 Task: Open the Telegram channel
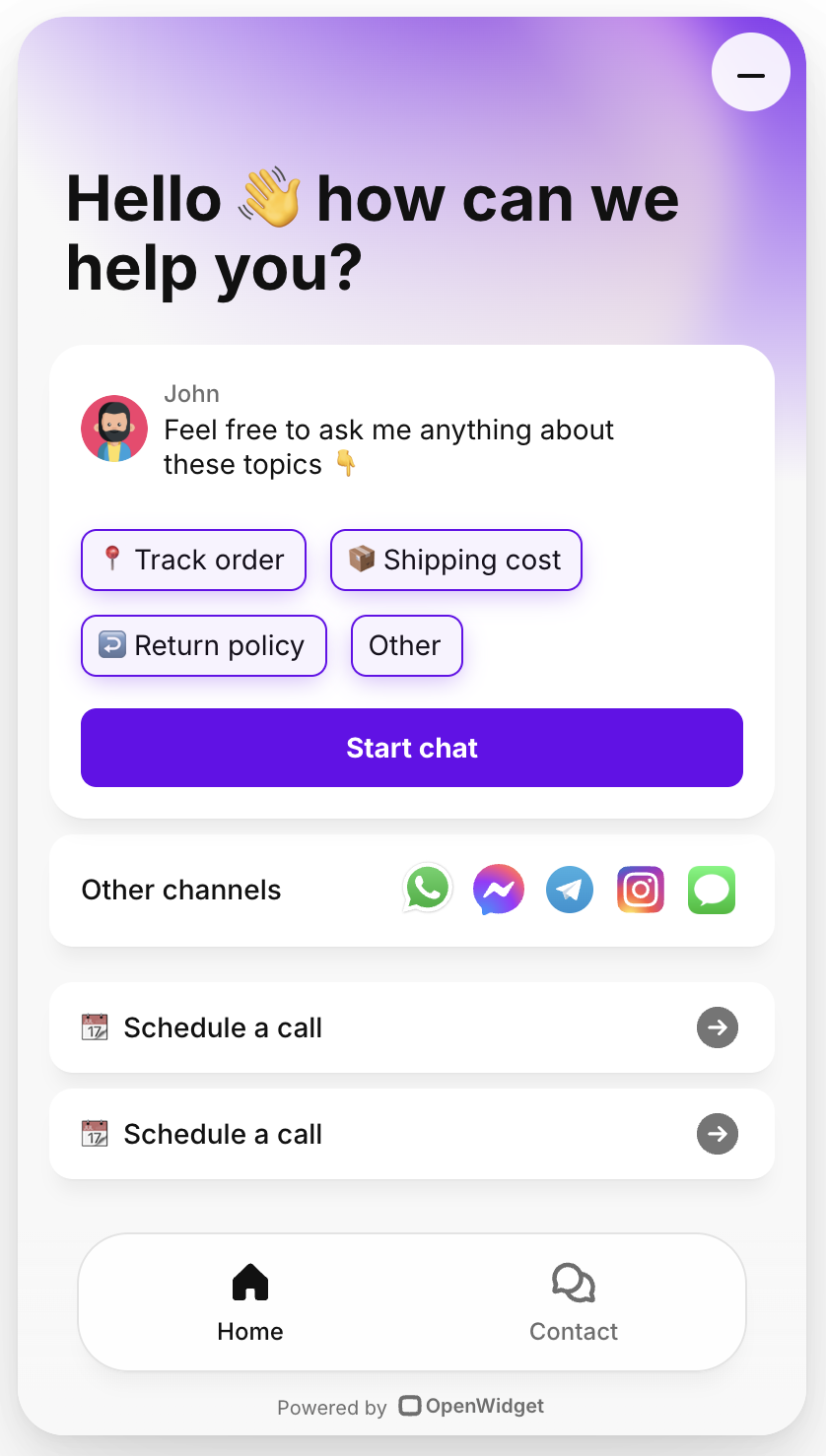[570, 890]
